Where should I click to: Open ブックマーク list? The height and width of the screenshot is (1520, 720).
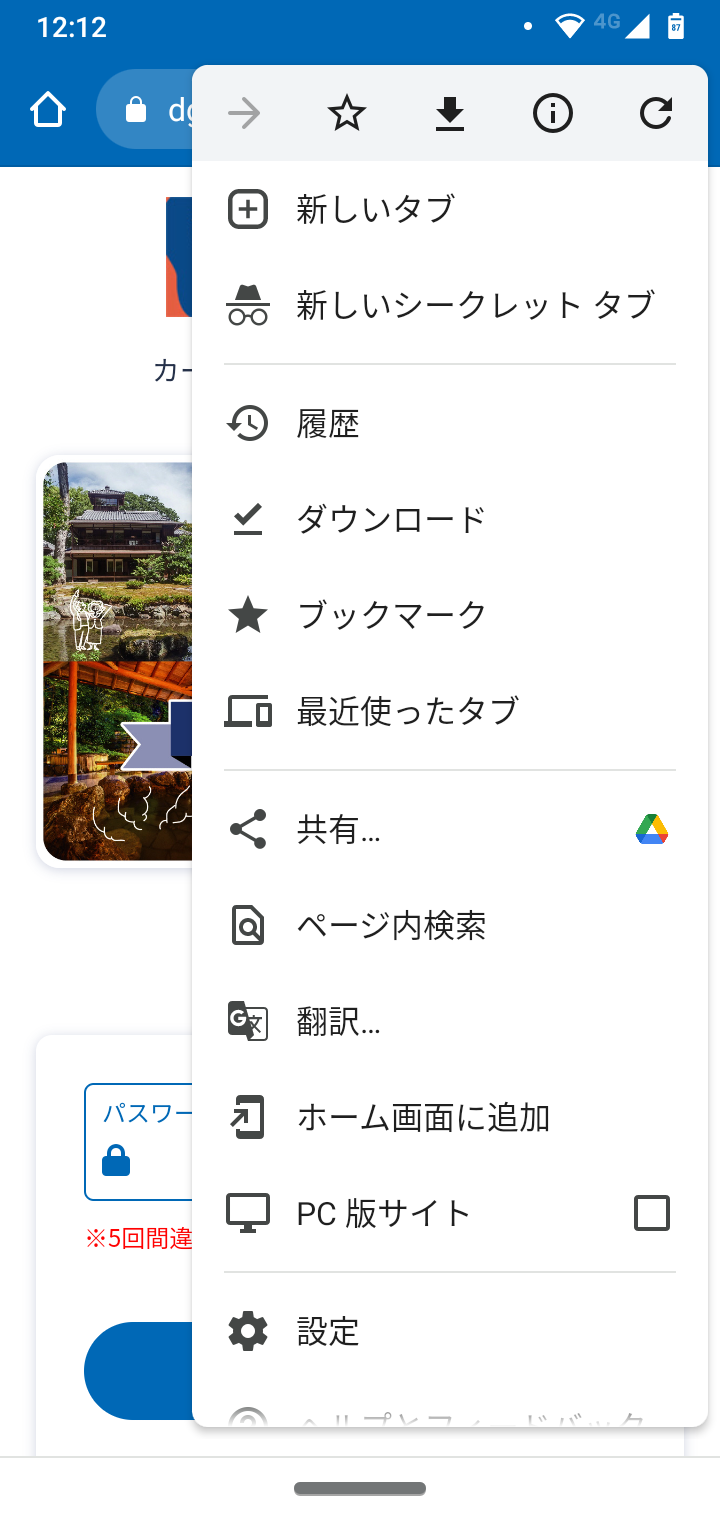click(x=391, y=615)
